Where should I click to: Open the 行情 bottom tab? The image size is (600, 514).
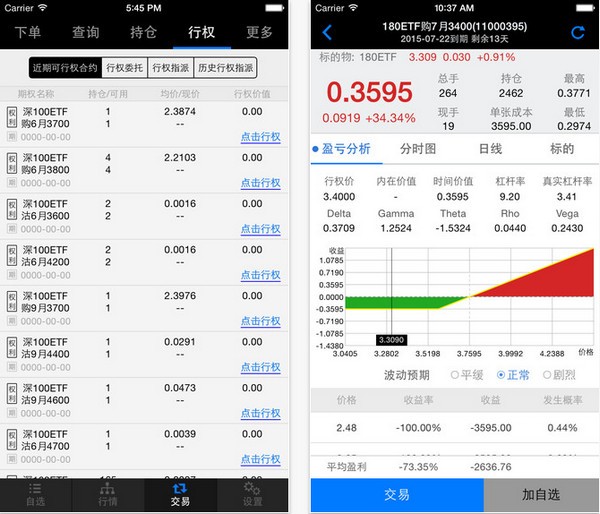click(x=108, y=495)
